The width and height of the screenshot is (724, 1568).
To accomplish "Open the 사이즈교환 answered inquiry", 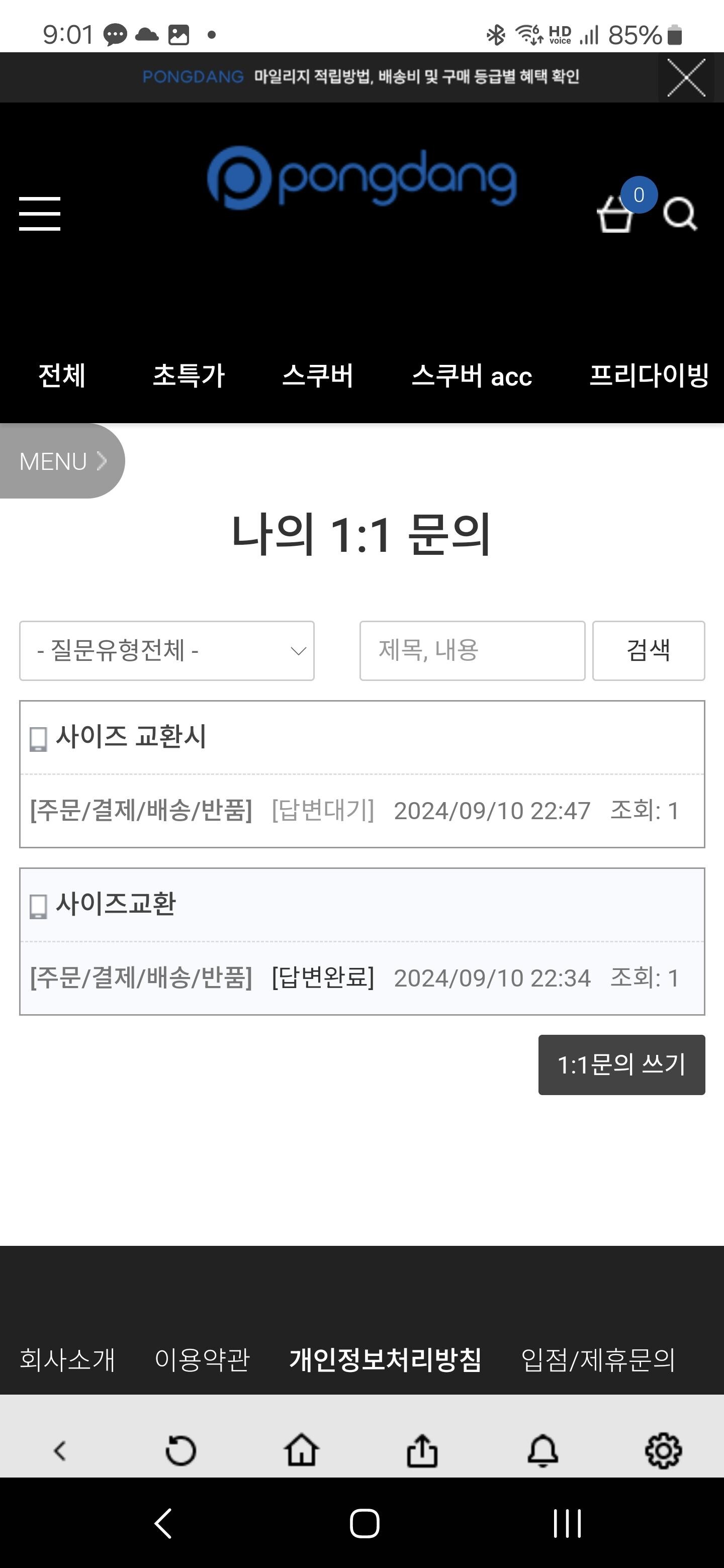I will [116, 903].
